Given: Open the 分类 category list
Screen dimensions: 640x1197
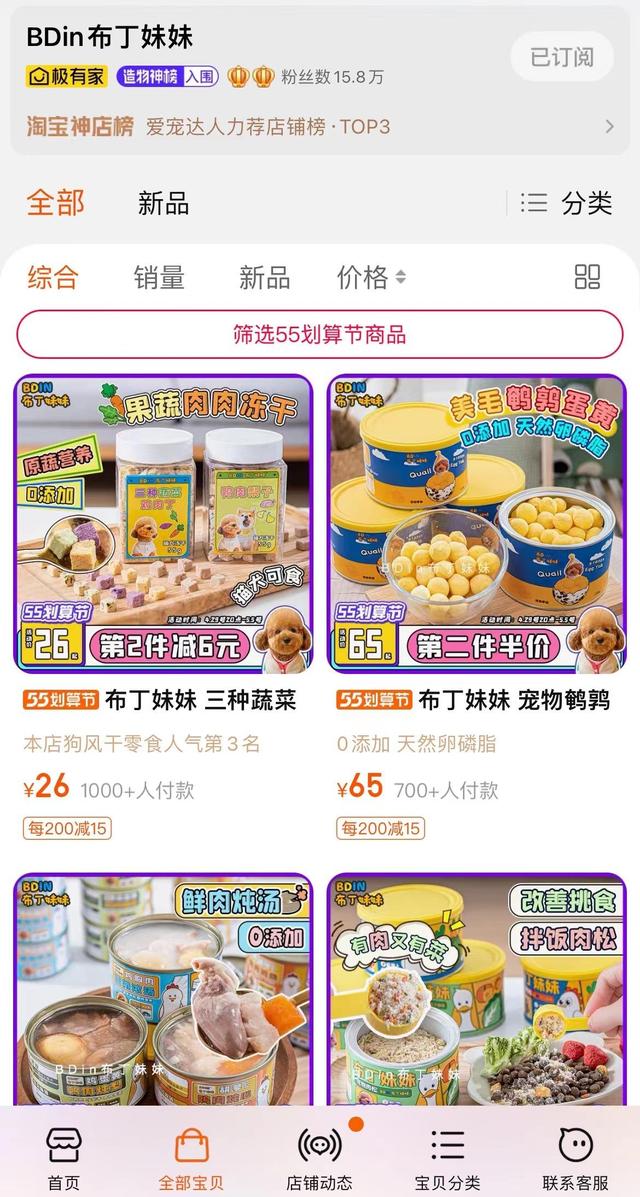Looking at the screenshot, I should tap(566, 203).
